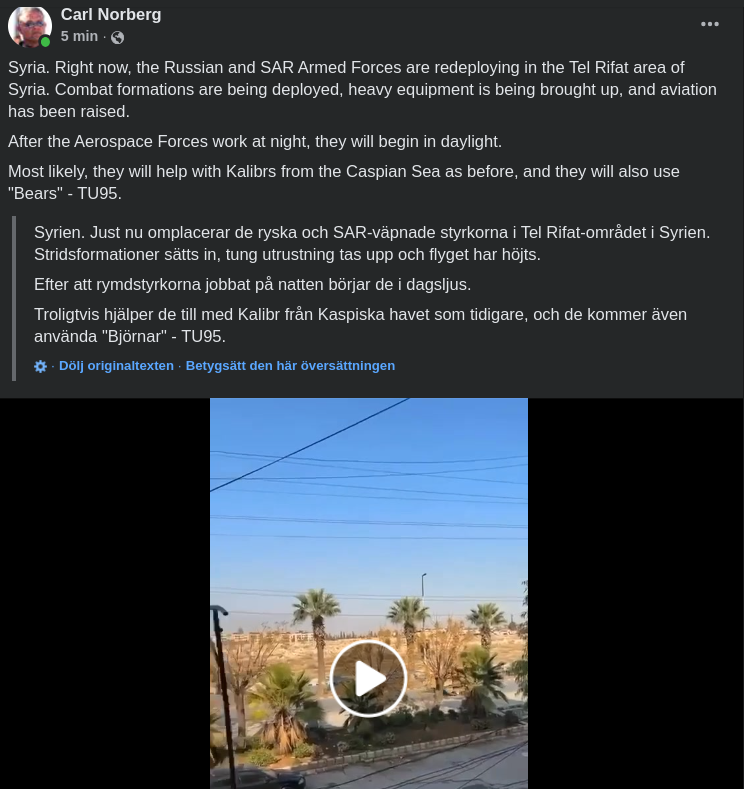The width and height of the screenshot is (744, 789).
Task: Open the 5 min timestamp link
Action: pyautogui.click(x=79, y=36)
